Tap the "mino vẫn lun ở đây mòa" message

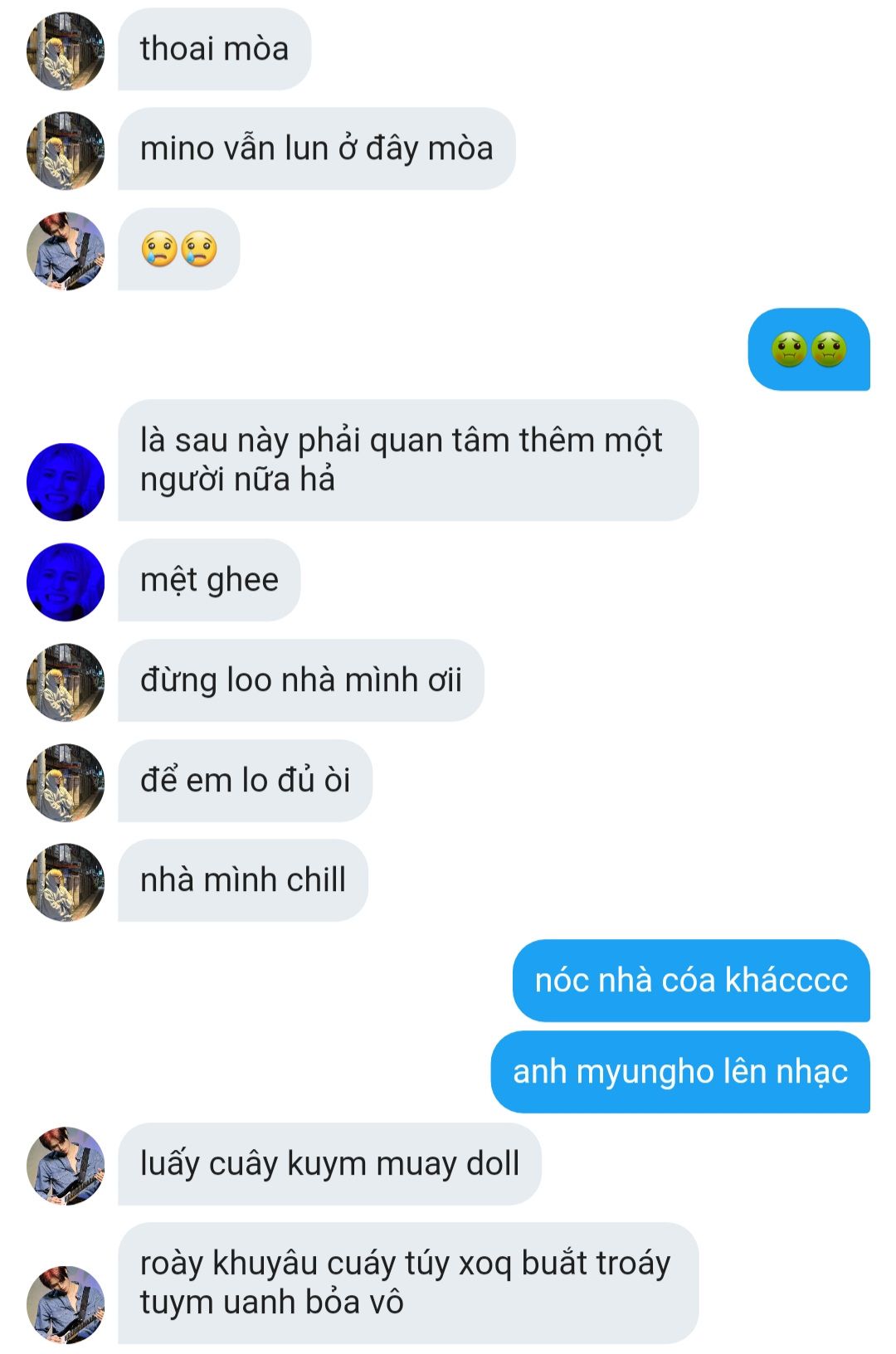point(316,149)
